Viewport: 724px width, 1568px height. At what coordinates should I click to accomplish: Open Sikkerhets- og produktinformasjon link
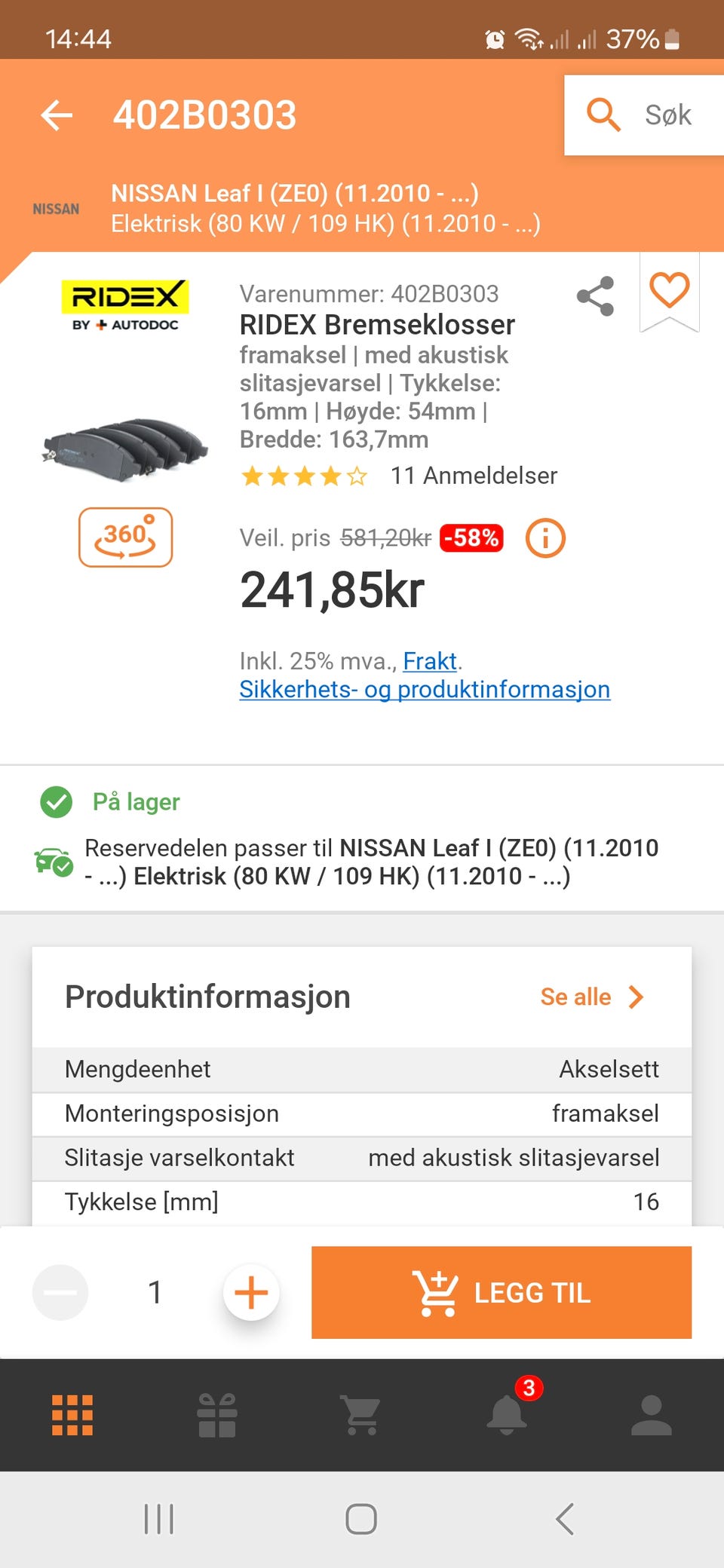(425, 690)
